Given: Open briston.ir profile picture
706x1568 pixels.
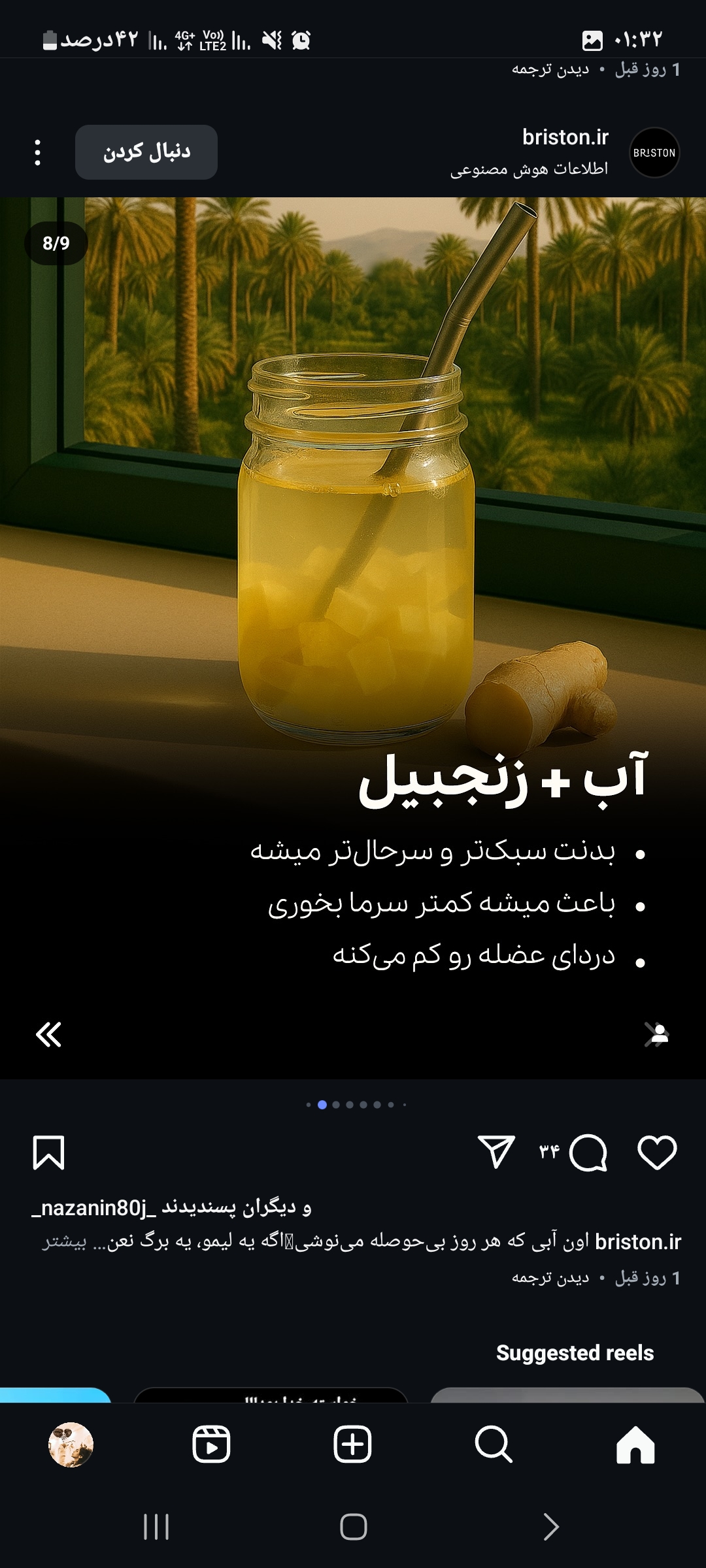Looking at the screenshot, I should coord(654,153).
